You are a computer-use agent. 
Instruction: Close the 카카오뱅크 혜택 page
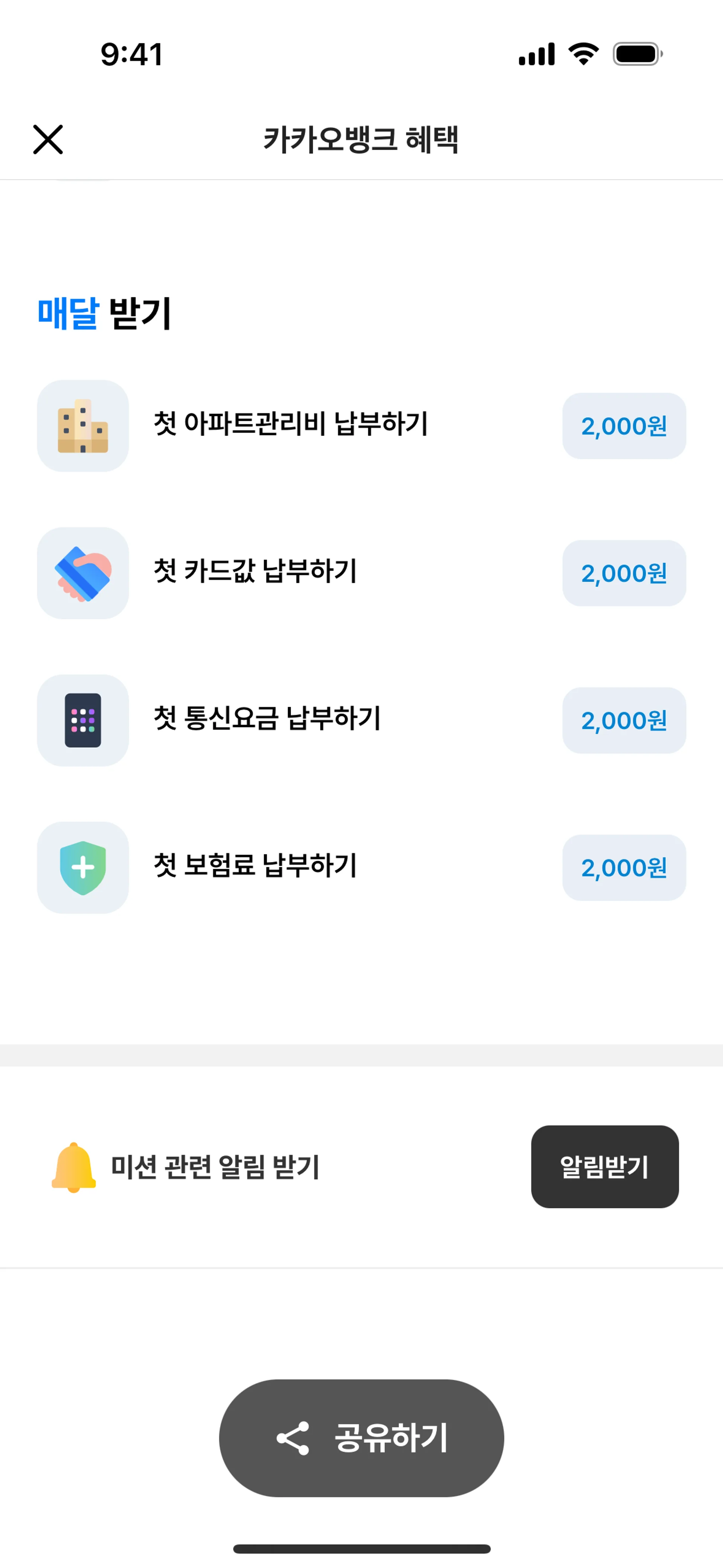pos(47,139)
